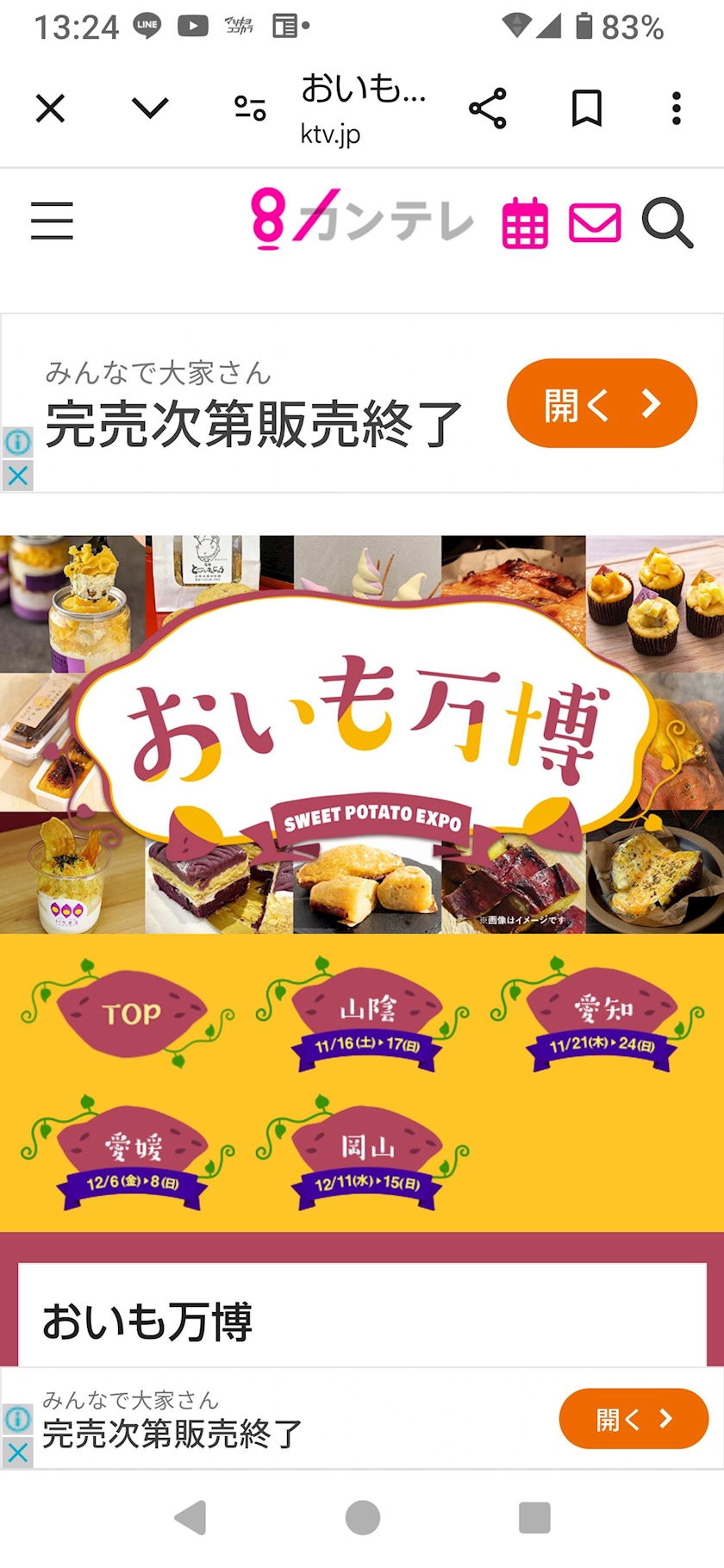The width and height of the screenshot is (724, 1568).
Task: Open the site search magnifier
Action: point(667,223)
